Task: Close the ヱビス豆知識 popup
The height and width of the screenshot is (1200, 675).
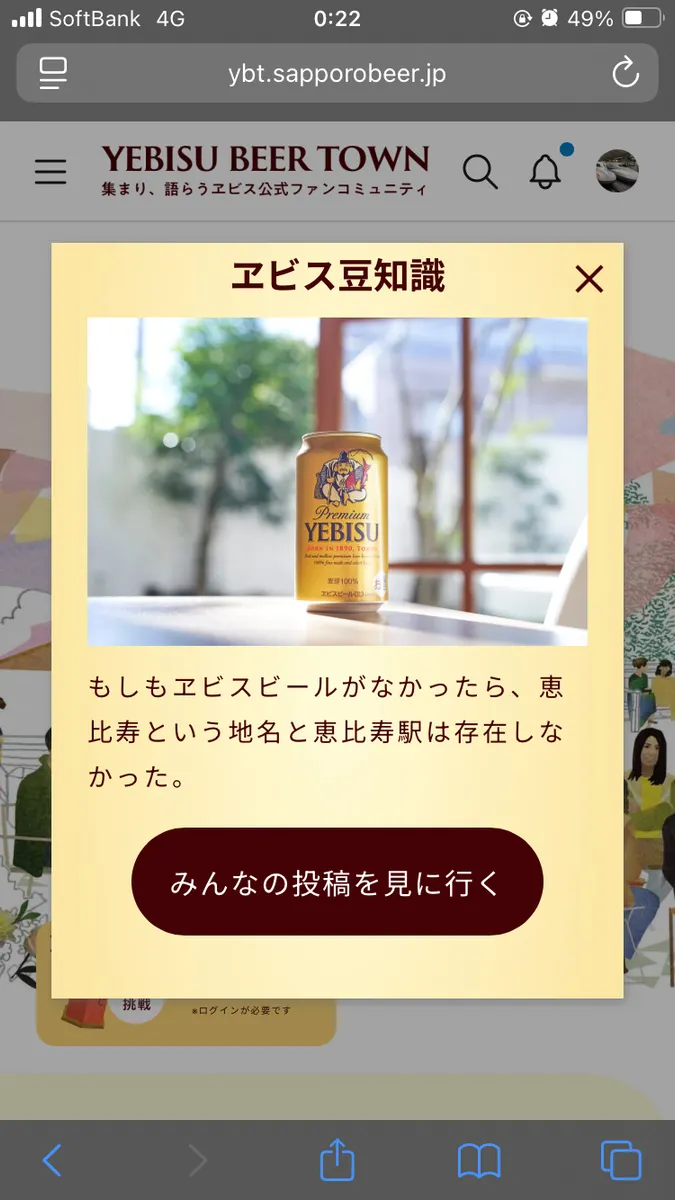Action: (589, 279)
